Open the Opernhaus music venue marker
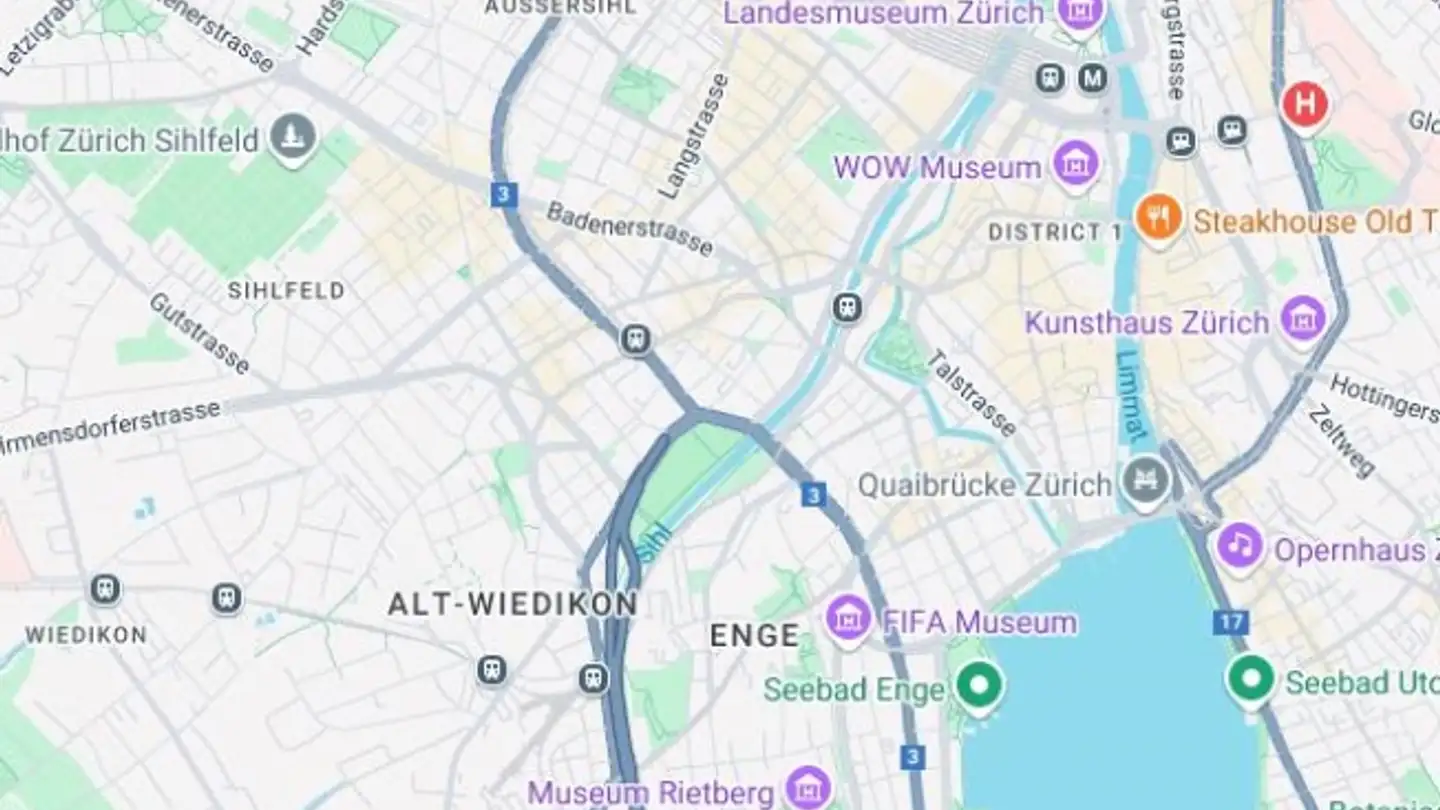 tap(1240, 547)
